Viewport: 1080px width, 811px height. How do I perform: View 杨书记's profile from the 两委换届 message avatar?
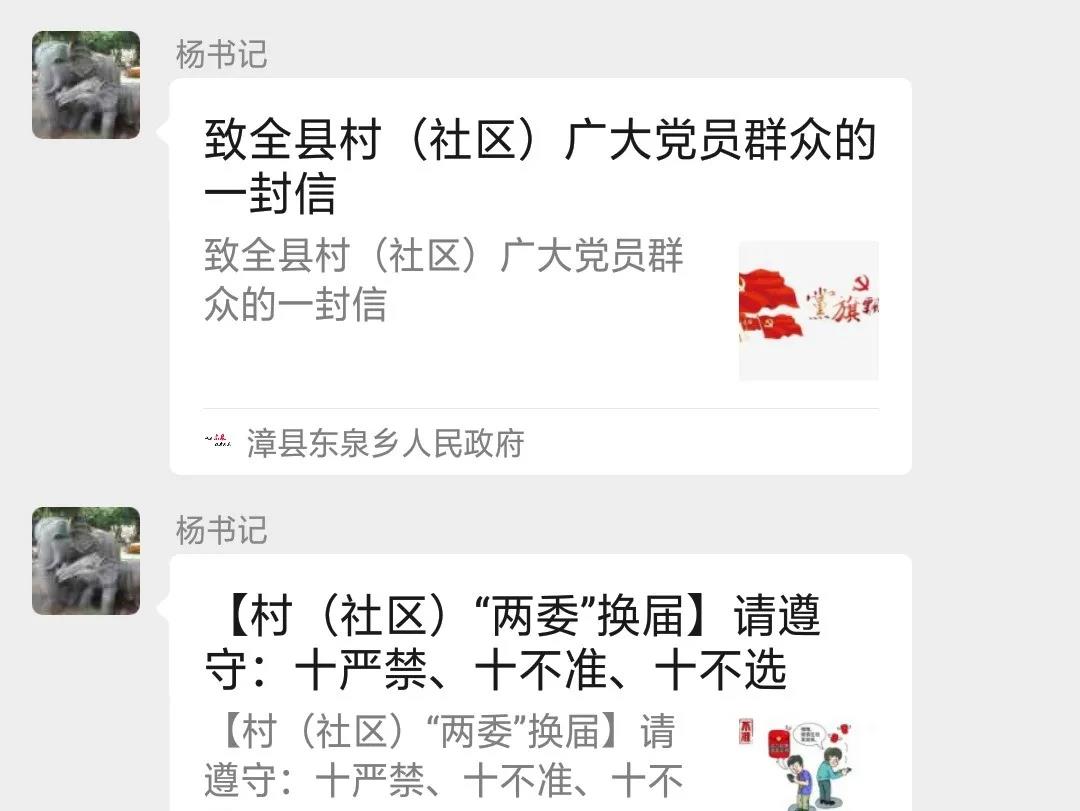86,561
